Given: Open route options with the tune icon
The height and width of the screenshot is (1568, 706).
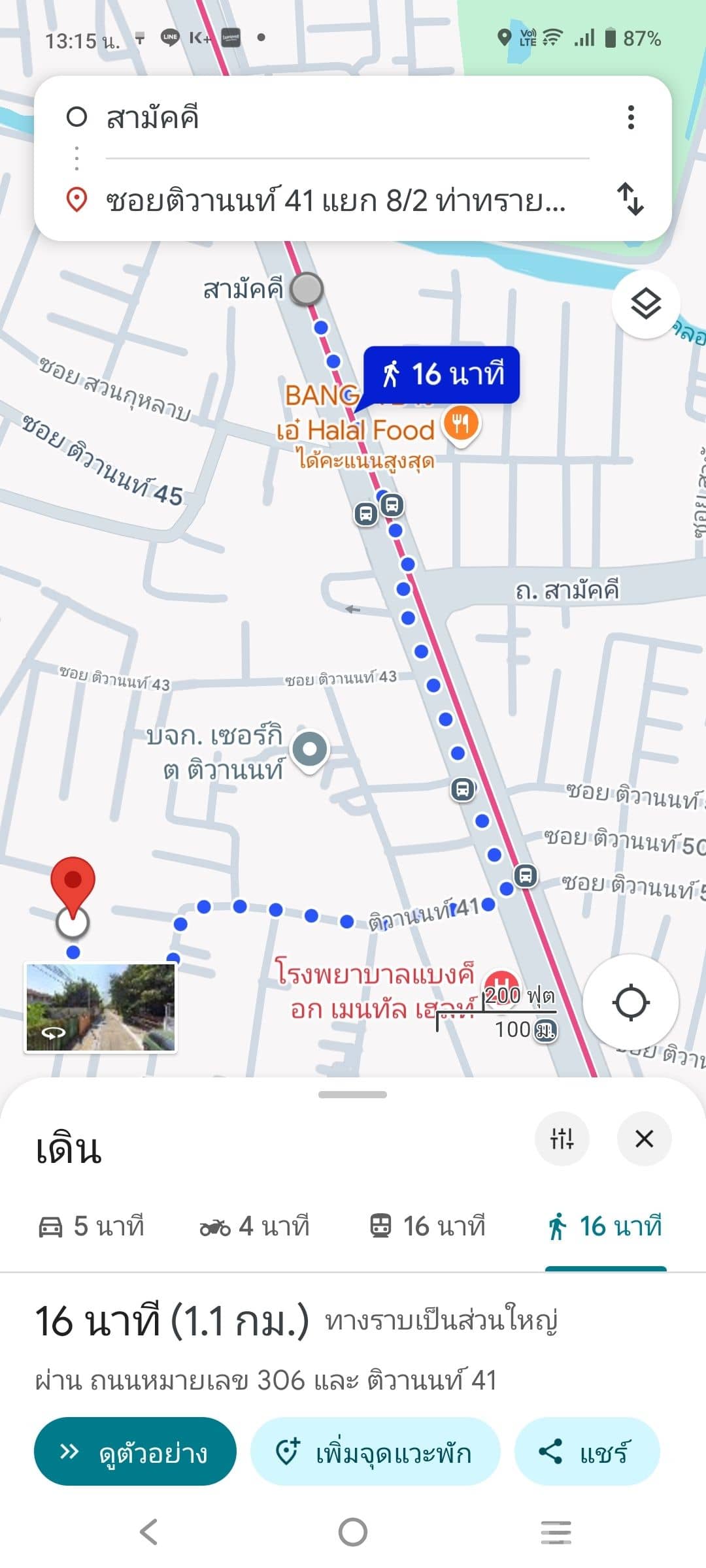Looking at the screenshot, I should (x=563, y=1138).
